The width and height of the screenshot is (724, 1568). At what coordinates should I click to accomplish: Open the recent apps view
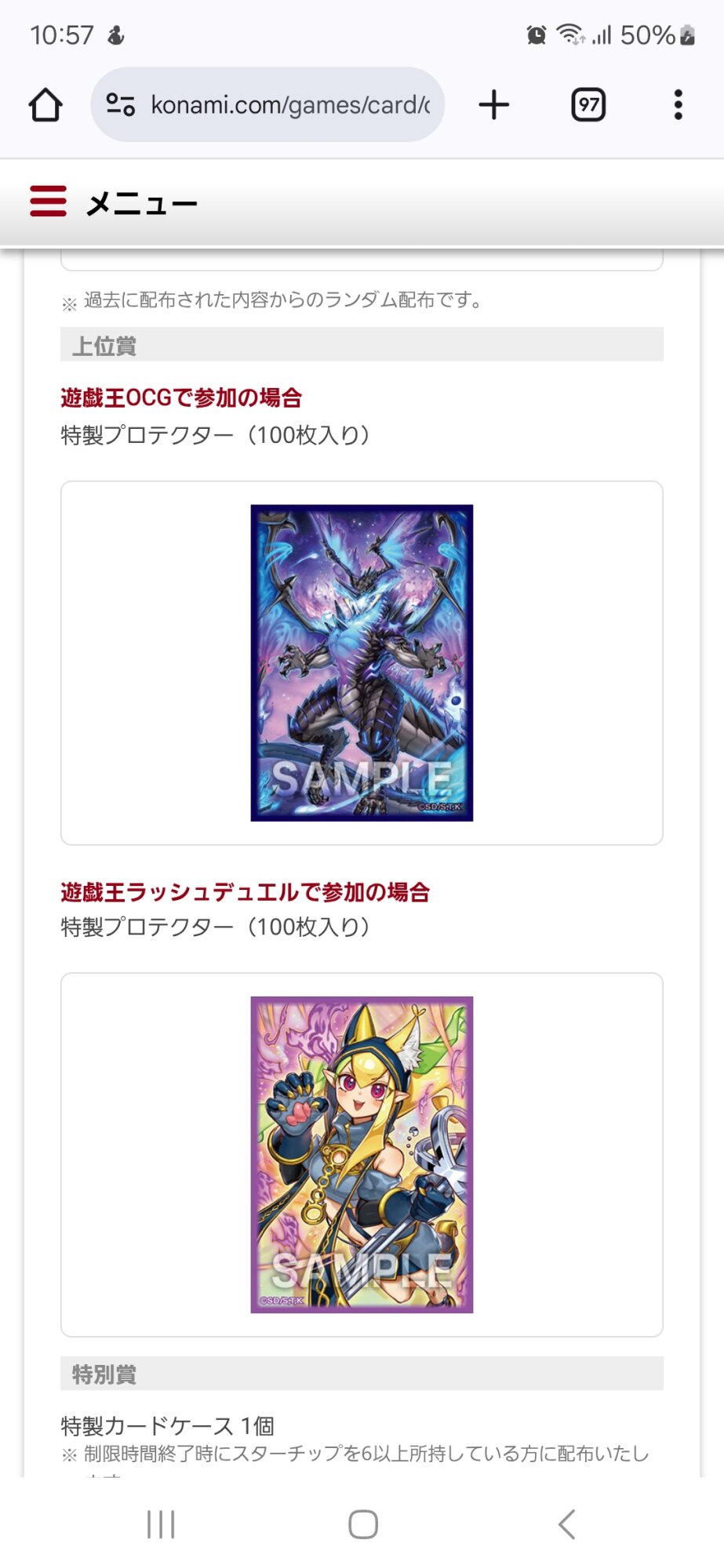click(161, 1524)
